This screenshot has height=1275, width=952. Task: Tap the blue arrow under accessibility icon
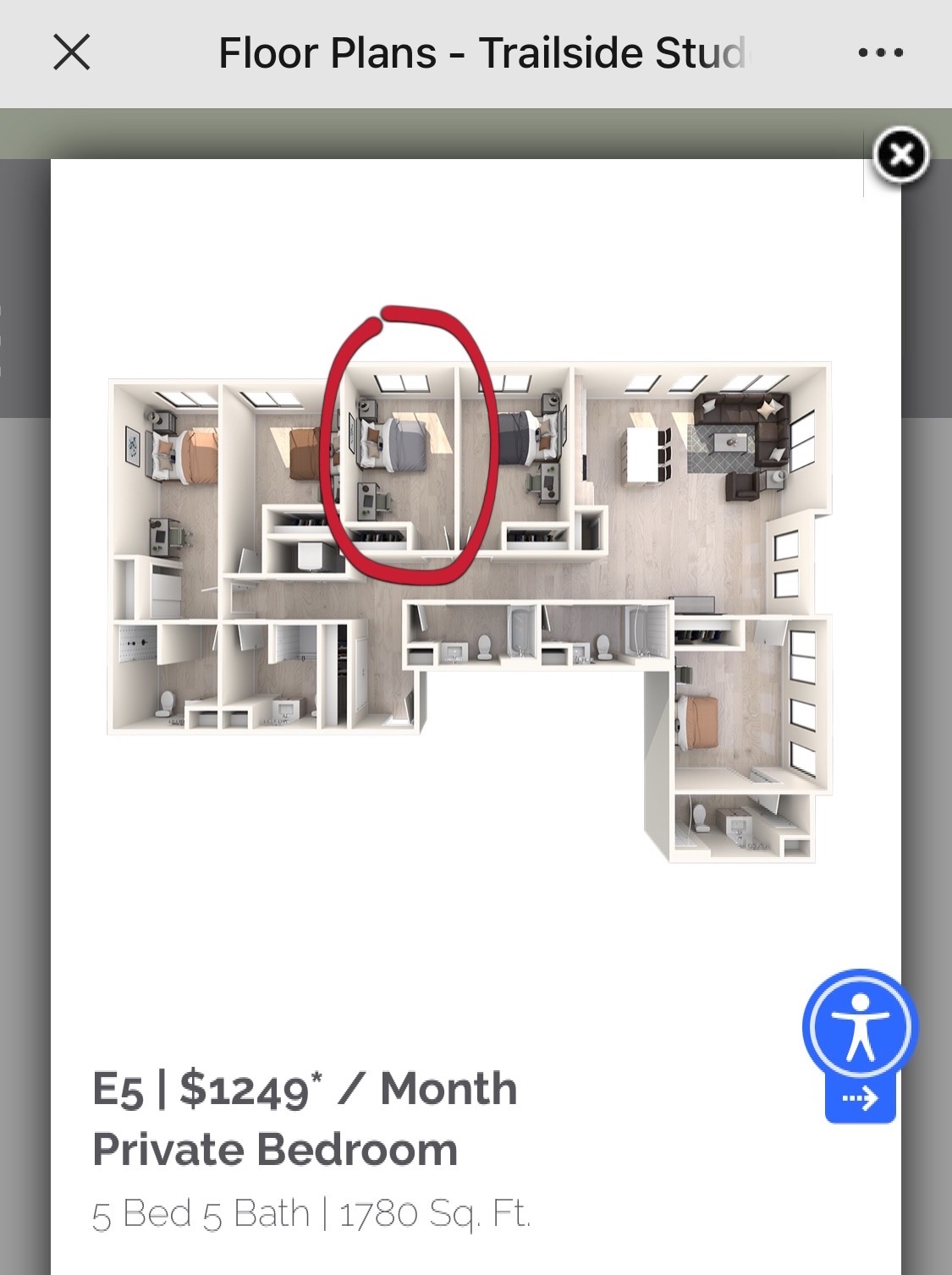click(860, 1099)
